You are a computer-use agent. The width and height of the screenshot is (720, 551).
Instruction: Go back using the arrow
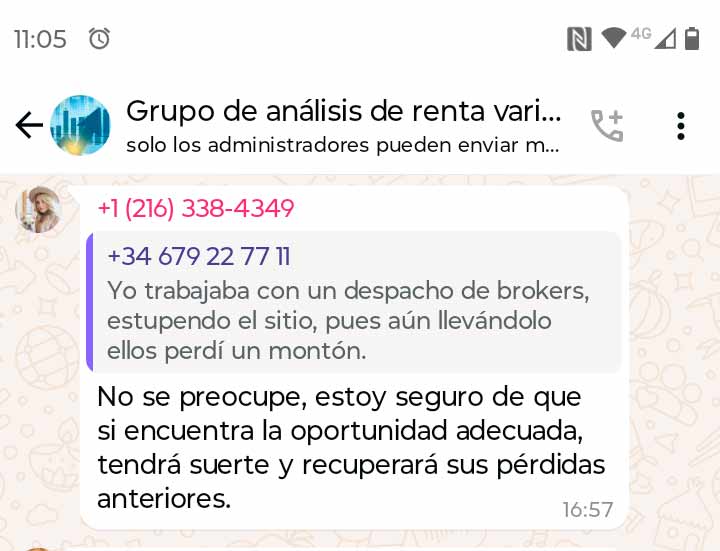tap(29, 125)
